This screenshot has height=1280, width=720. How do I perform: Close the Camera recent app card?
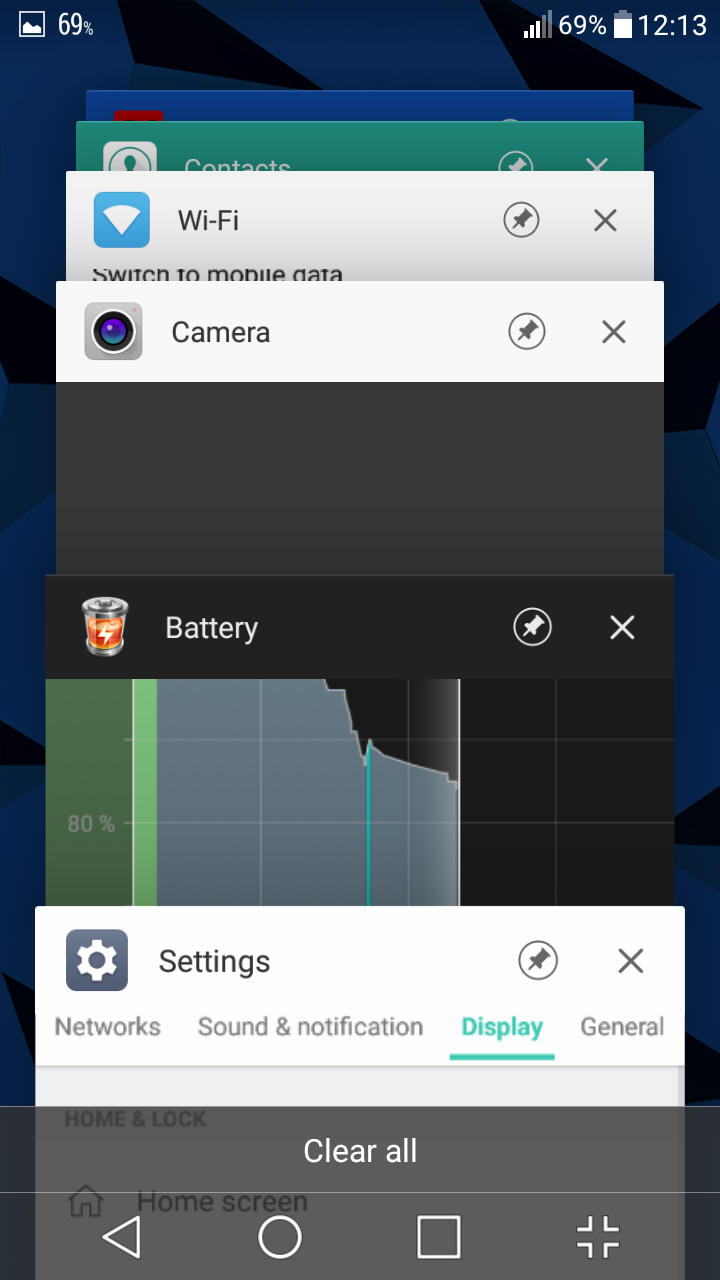tap(613, 332)
